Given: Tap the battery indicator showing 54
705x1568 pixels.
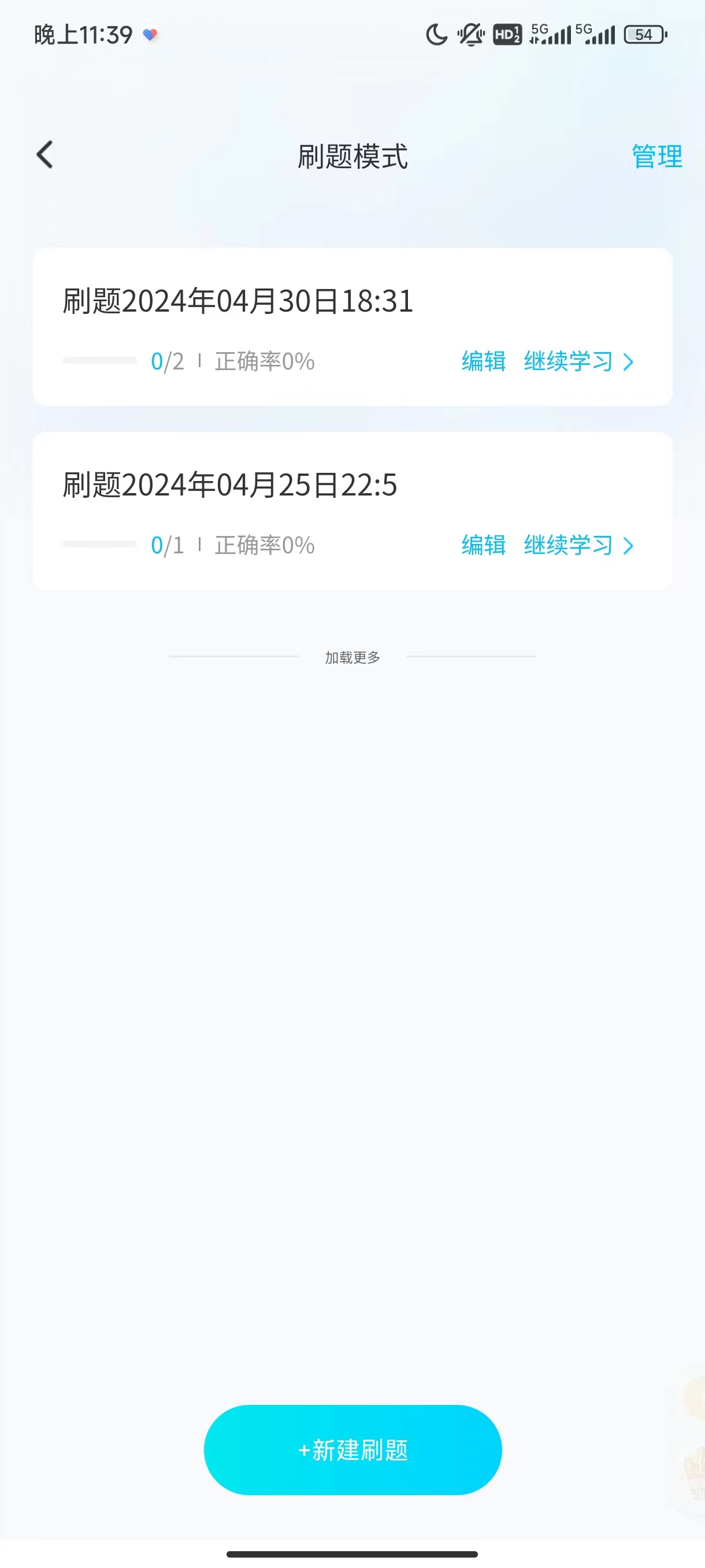Looking at the screenshot, I should (x=644, y=34).
